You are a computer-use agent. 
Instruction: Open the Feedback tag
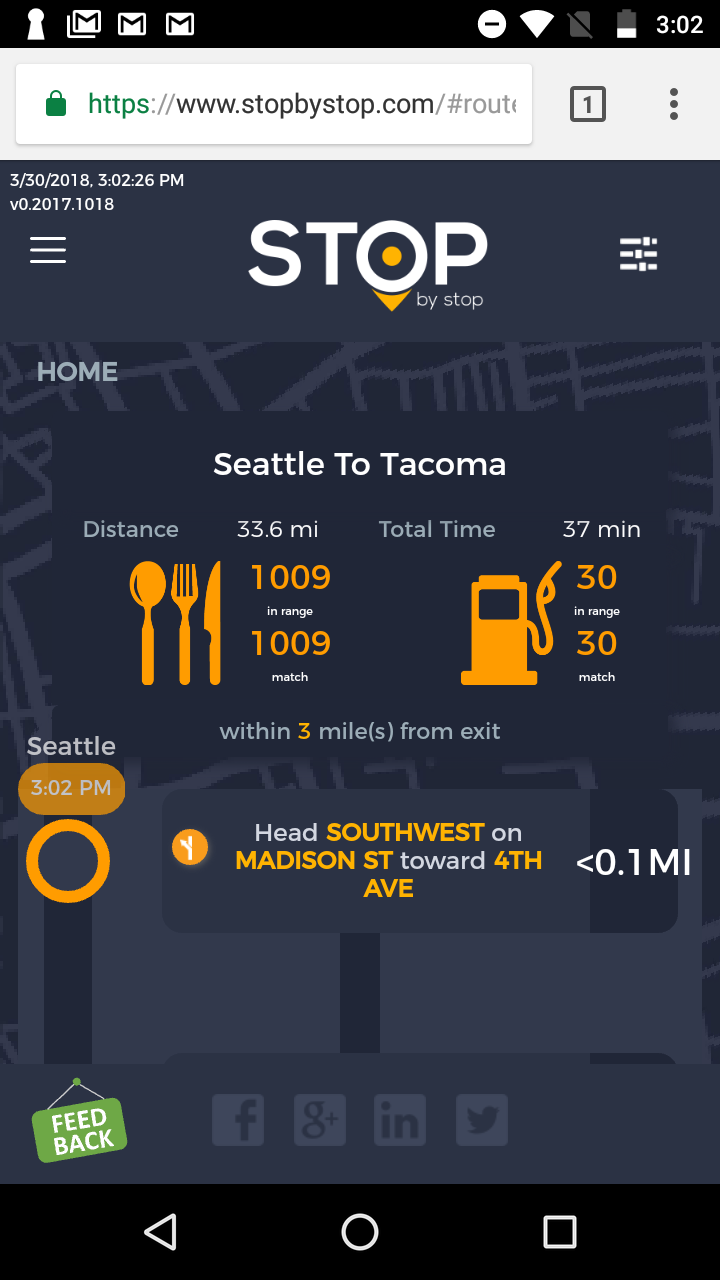[80, 1128]
